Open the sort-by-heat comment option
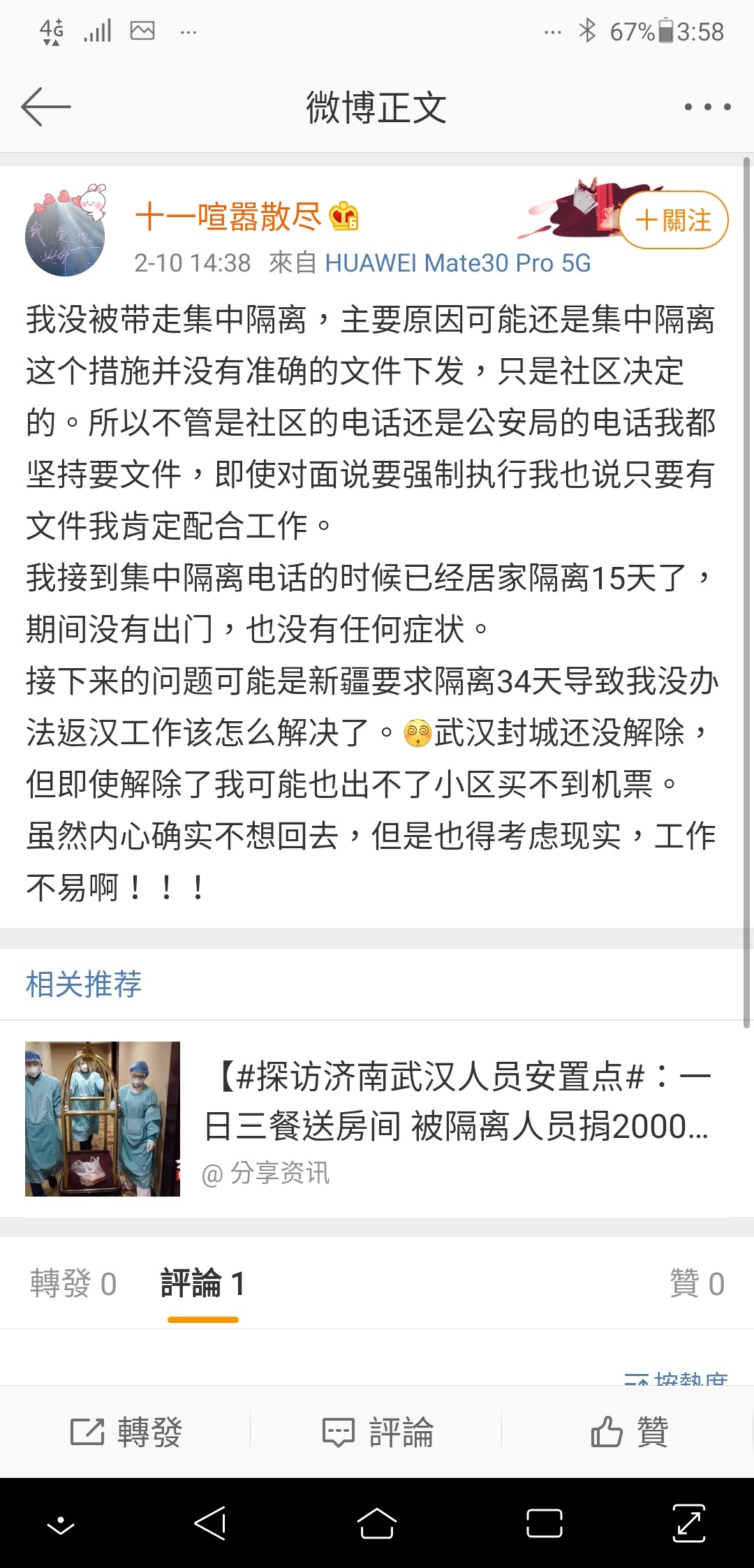This screenshot has height=1568, width=754. coord(676,1378)
